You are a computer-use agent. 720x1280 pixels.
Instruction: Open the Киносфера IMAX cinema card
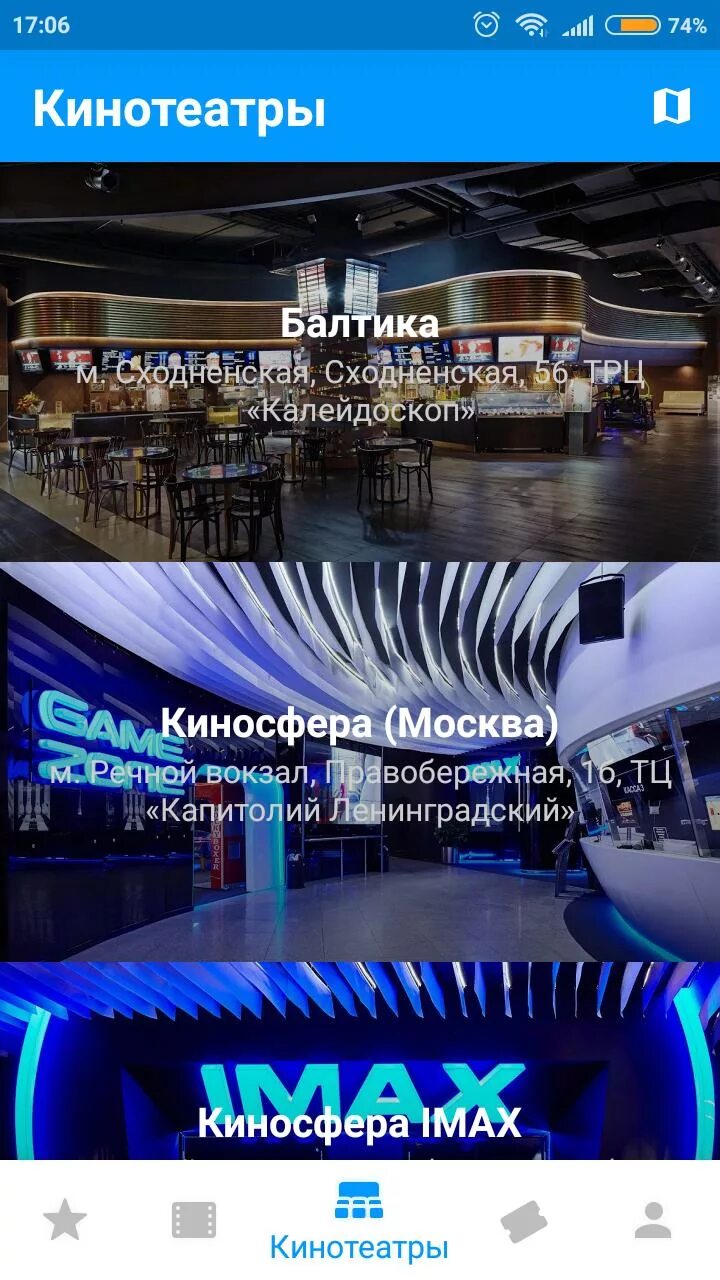(360, 1061)
